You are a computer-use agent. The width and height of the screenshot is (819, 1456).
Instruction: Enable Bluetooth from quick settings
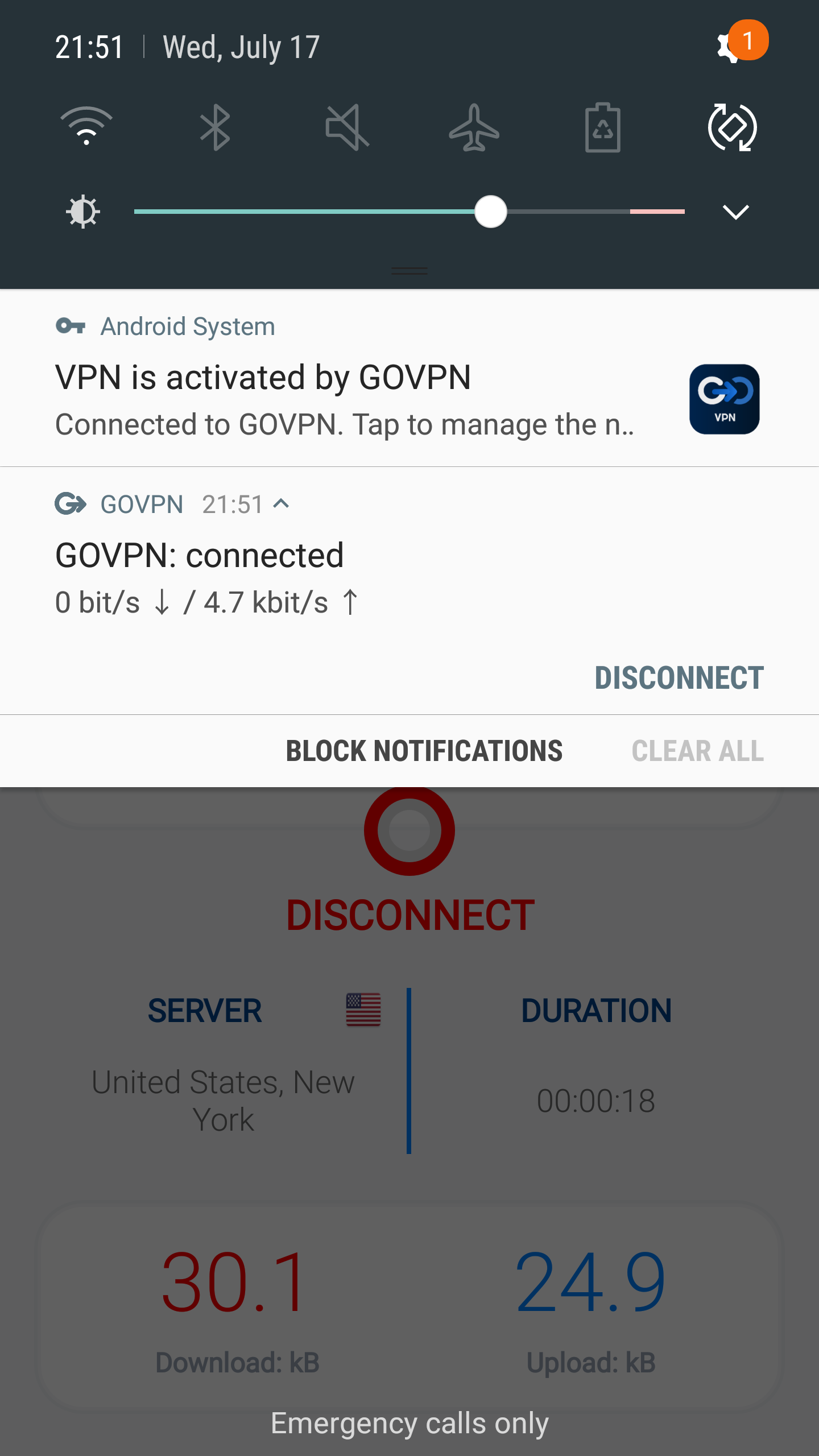pyautogui.click(x=215, y=128)
